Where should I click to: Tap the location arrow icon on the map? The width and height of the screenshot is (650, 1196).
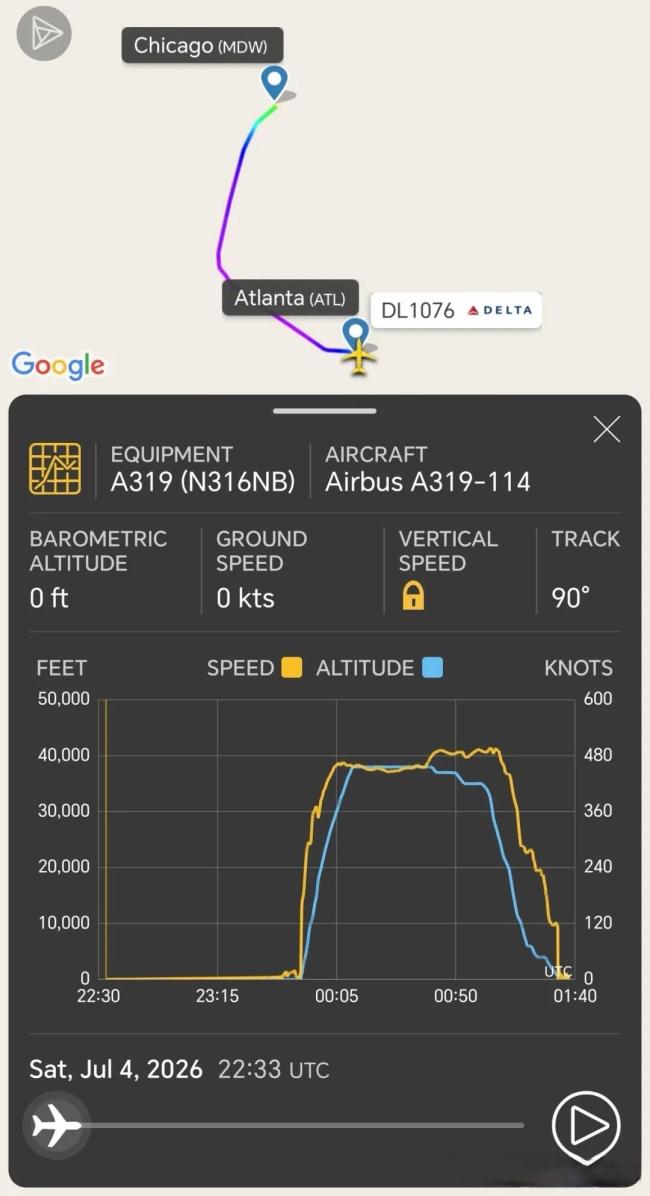(44, 33)
